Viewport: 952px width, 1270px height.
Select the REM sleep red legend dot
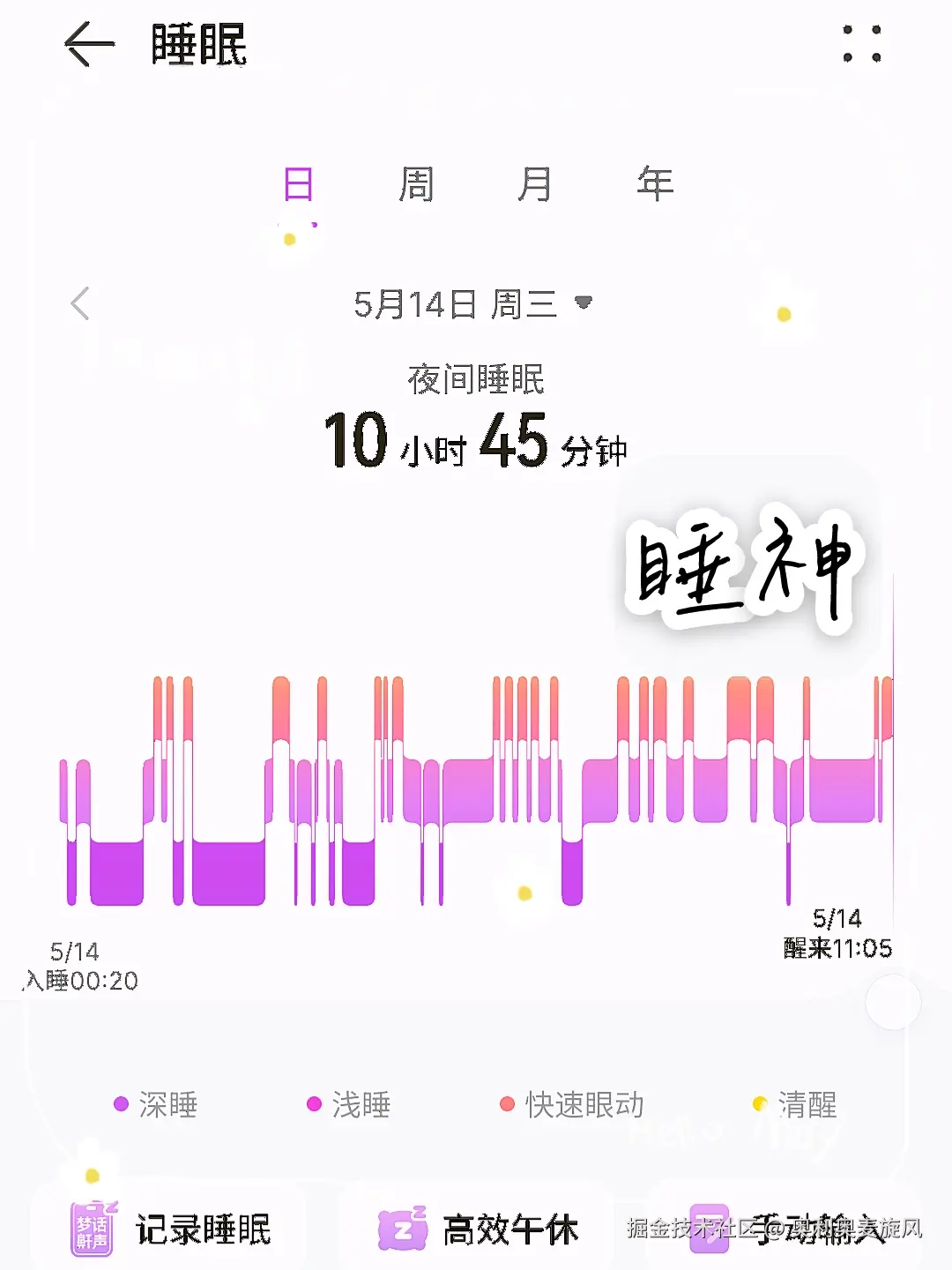tap(505, 1104)
